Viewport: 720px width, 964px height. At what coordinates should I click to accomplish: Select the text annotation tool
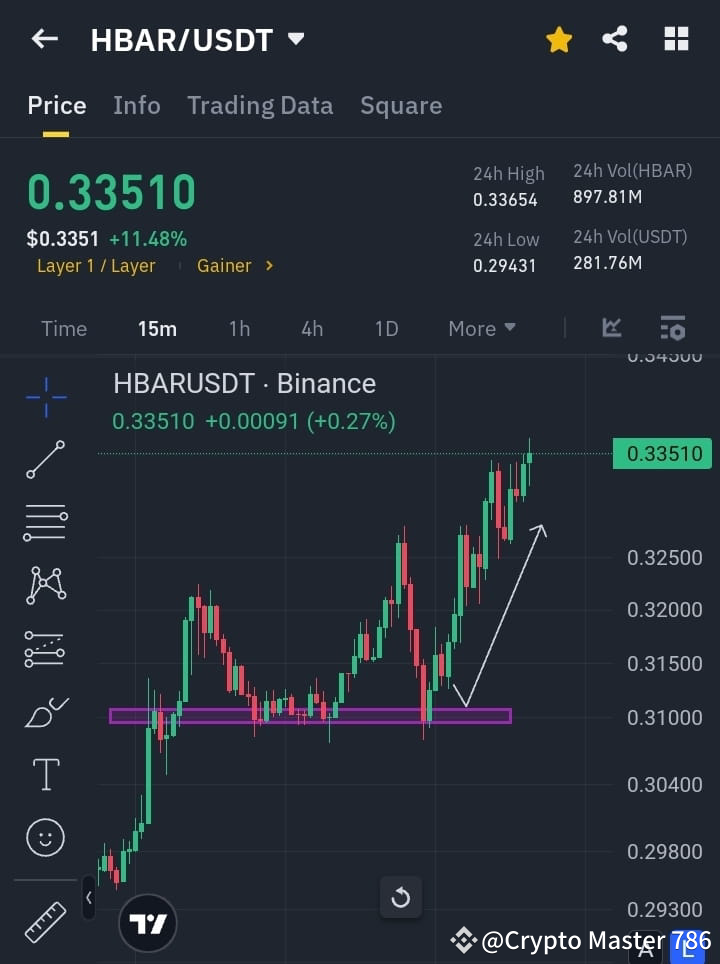pyautogui.click(x=44, y=774)
